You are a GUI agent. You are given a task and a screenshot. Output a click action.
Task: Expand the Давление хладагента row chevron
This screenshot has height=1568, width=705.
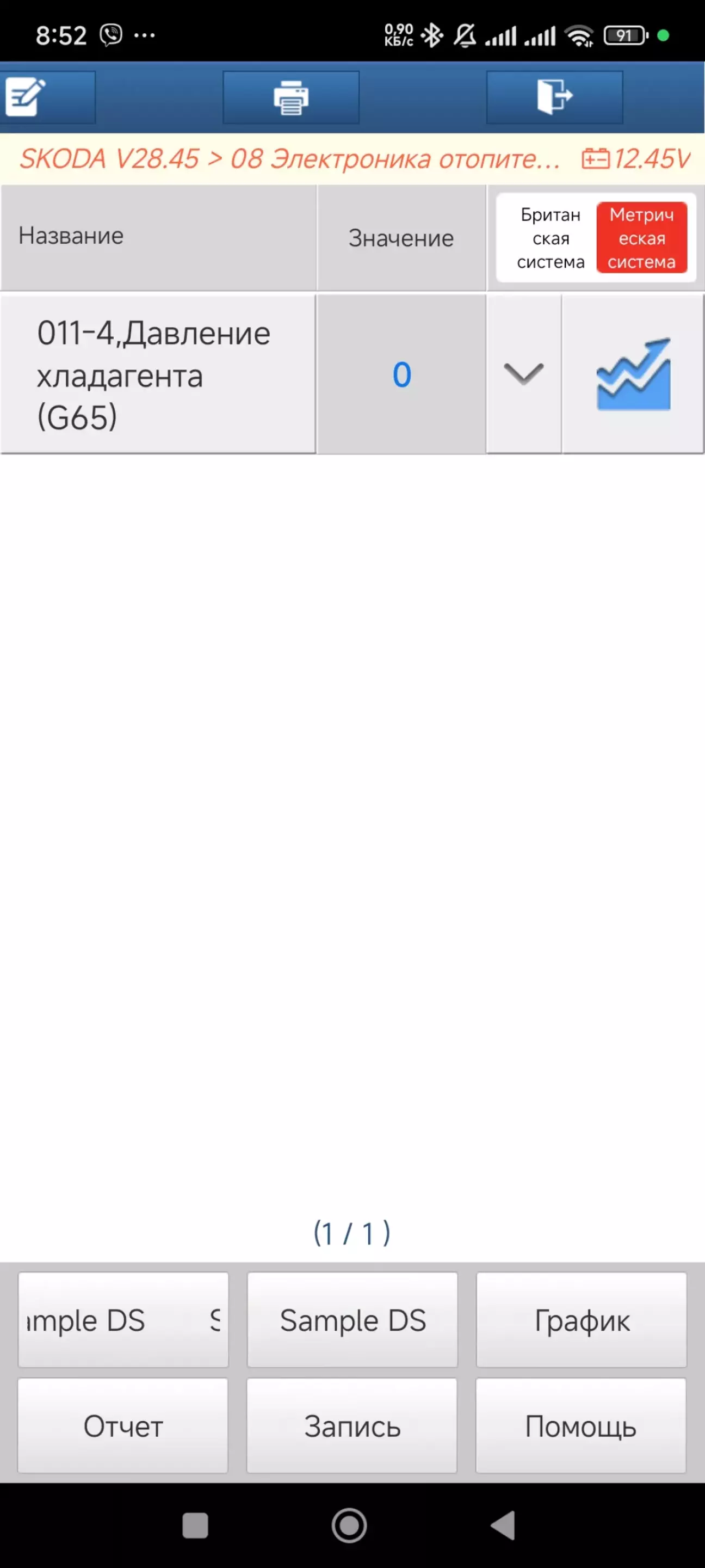point(524,374)
